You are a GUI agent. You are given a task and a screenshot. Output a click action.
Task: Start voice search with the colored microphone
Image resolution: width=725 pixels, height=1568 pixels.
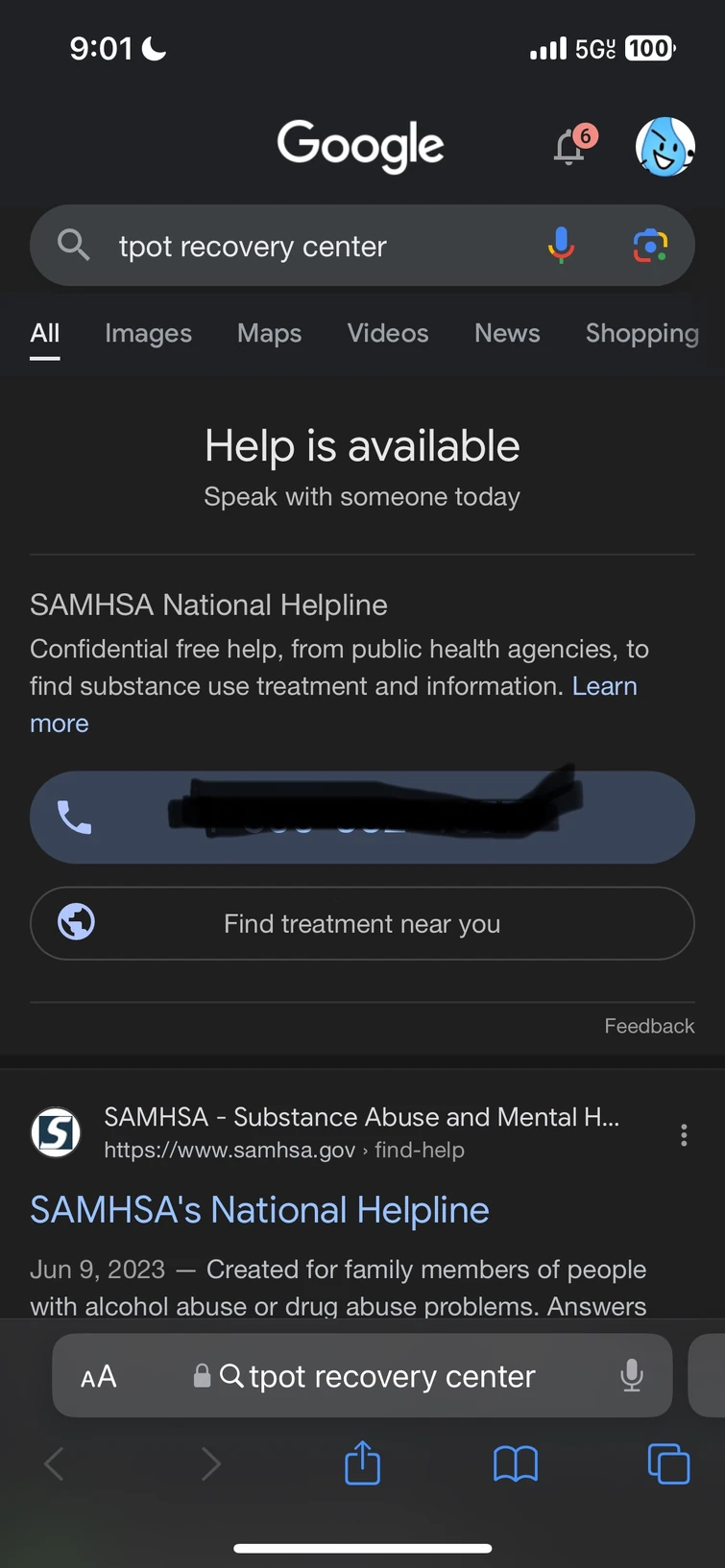(561, 246)
